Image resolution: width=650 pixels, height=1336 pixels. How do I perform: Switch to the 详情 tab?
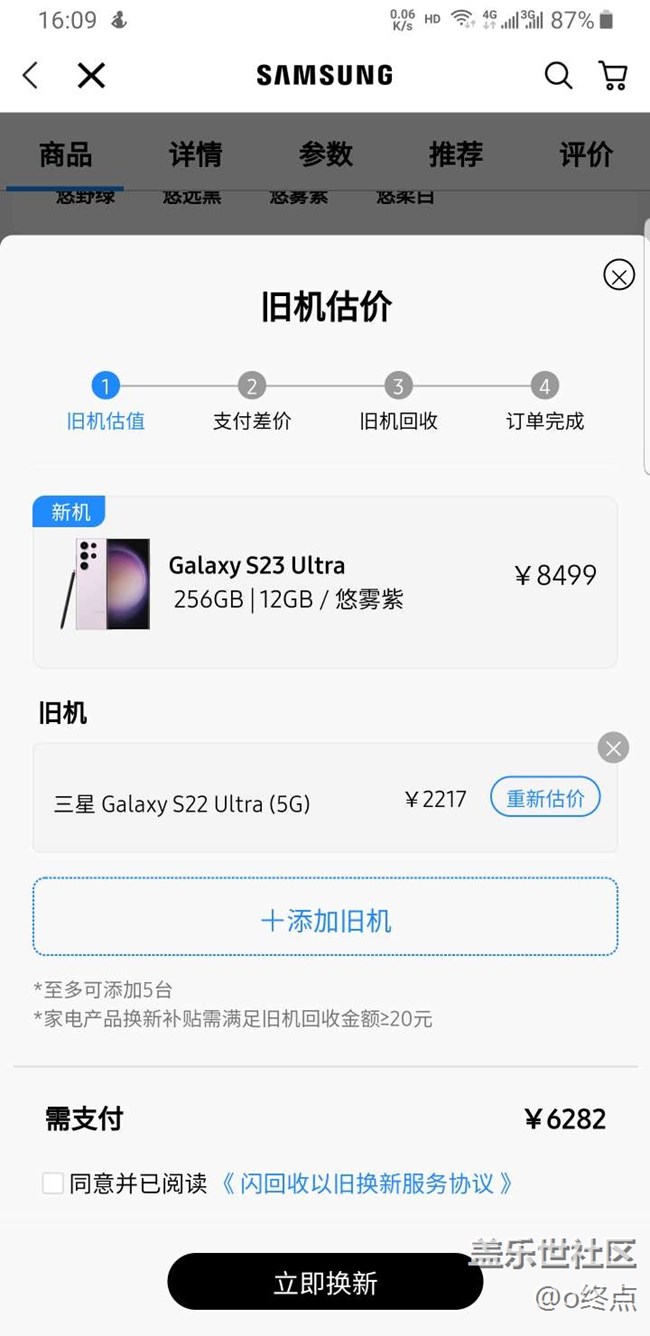tap(195, 155)
